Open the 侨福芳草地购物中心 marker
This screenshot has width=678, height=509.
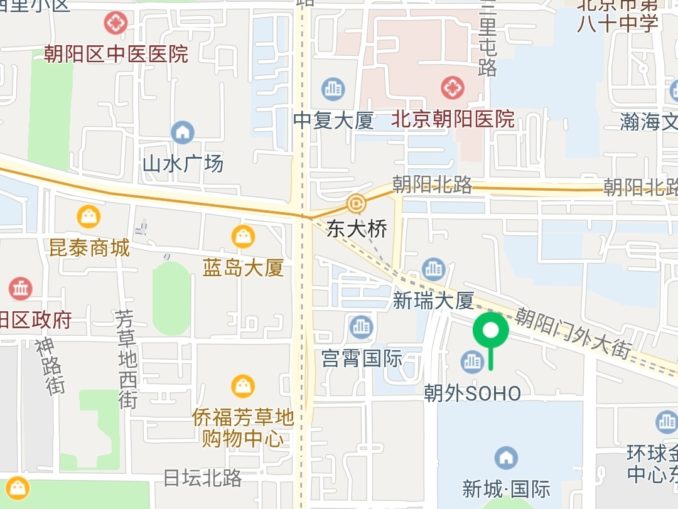click(x=243, y=385)
